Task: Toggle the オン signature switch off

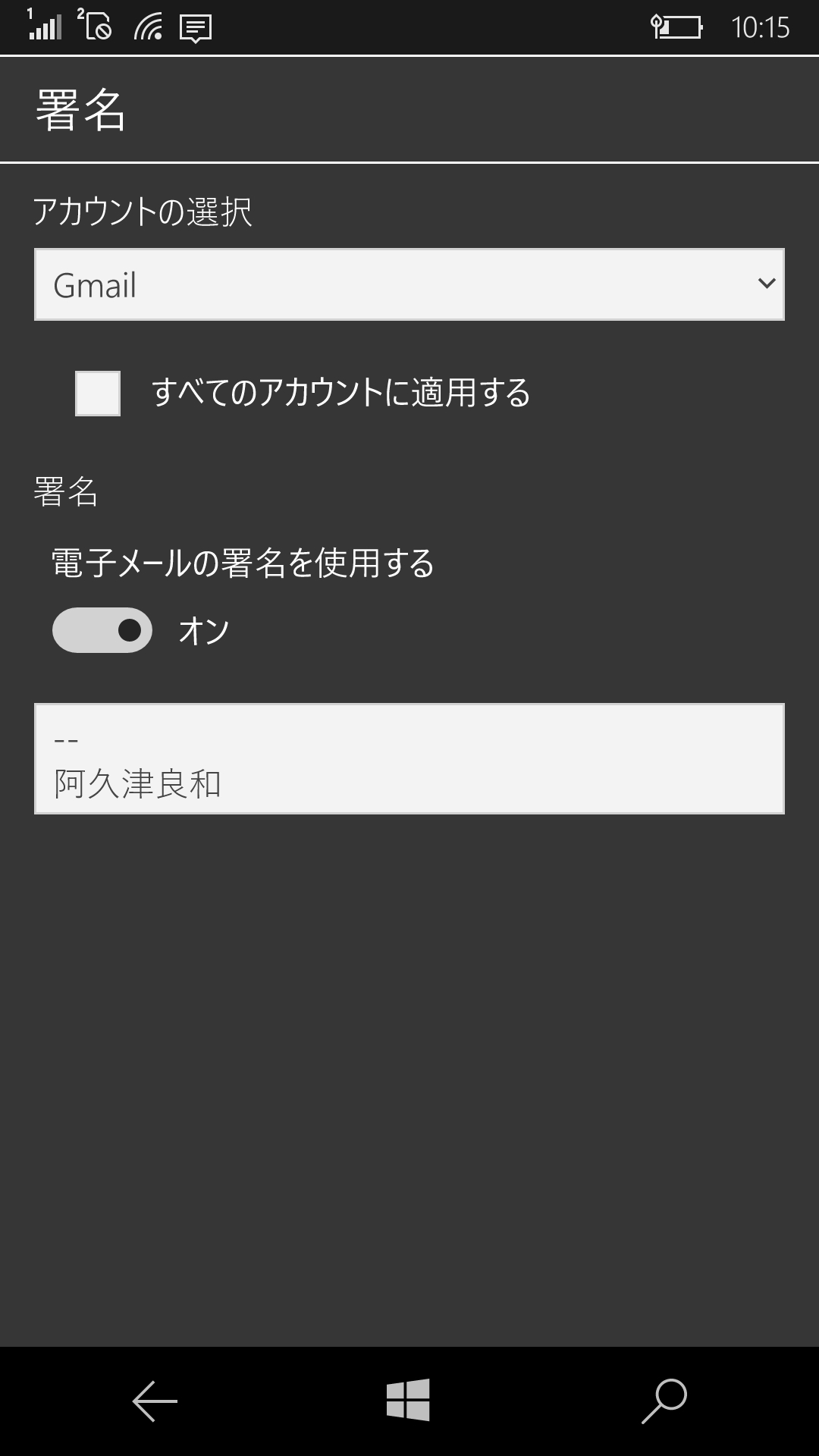Action: (x=103, y=630)
